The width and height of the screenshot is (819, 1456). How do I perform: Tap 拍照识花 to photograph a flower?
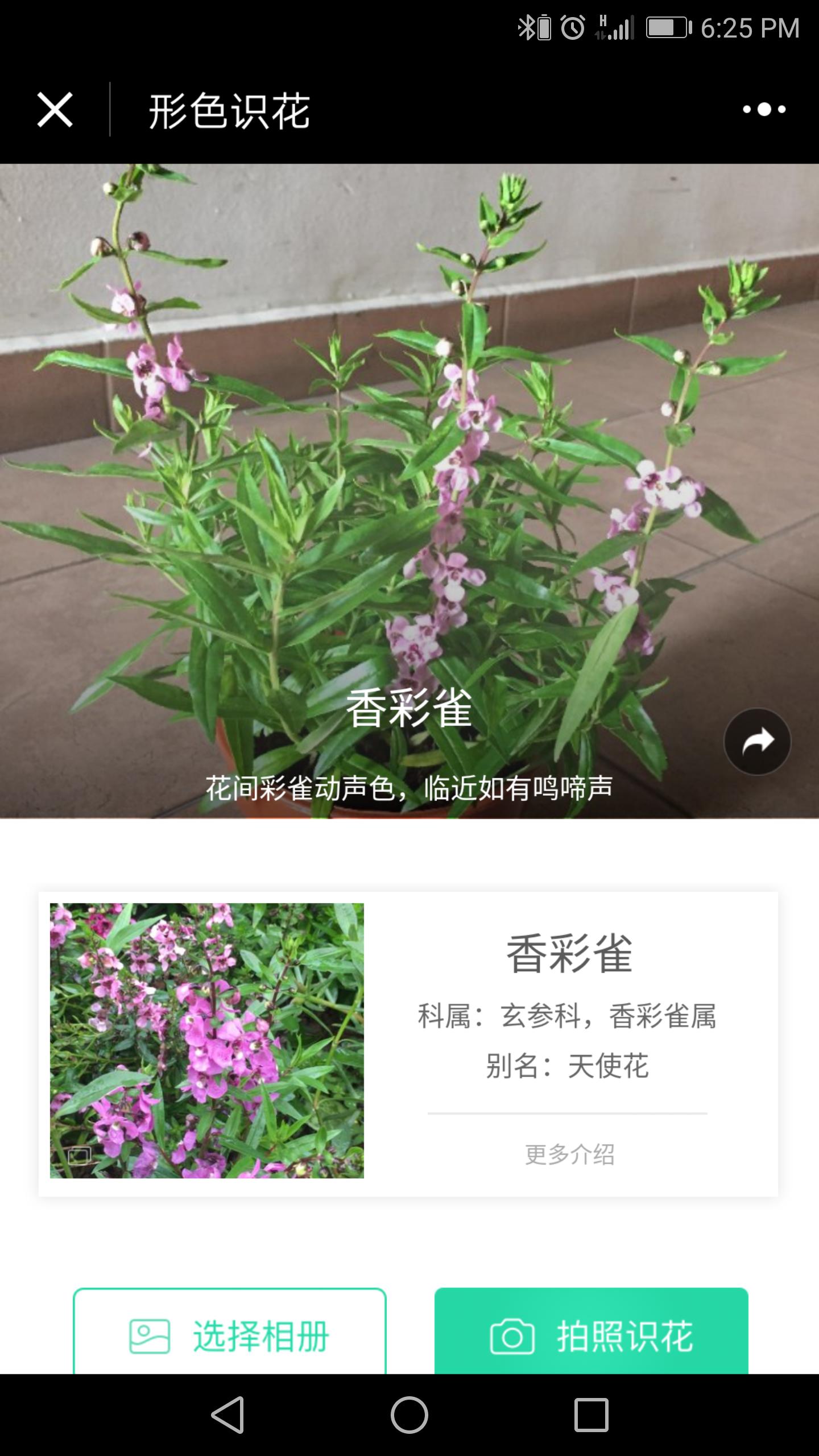591,1335
